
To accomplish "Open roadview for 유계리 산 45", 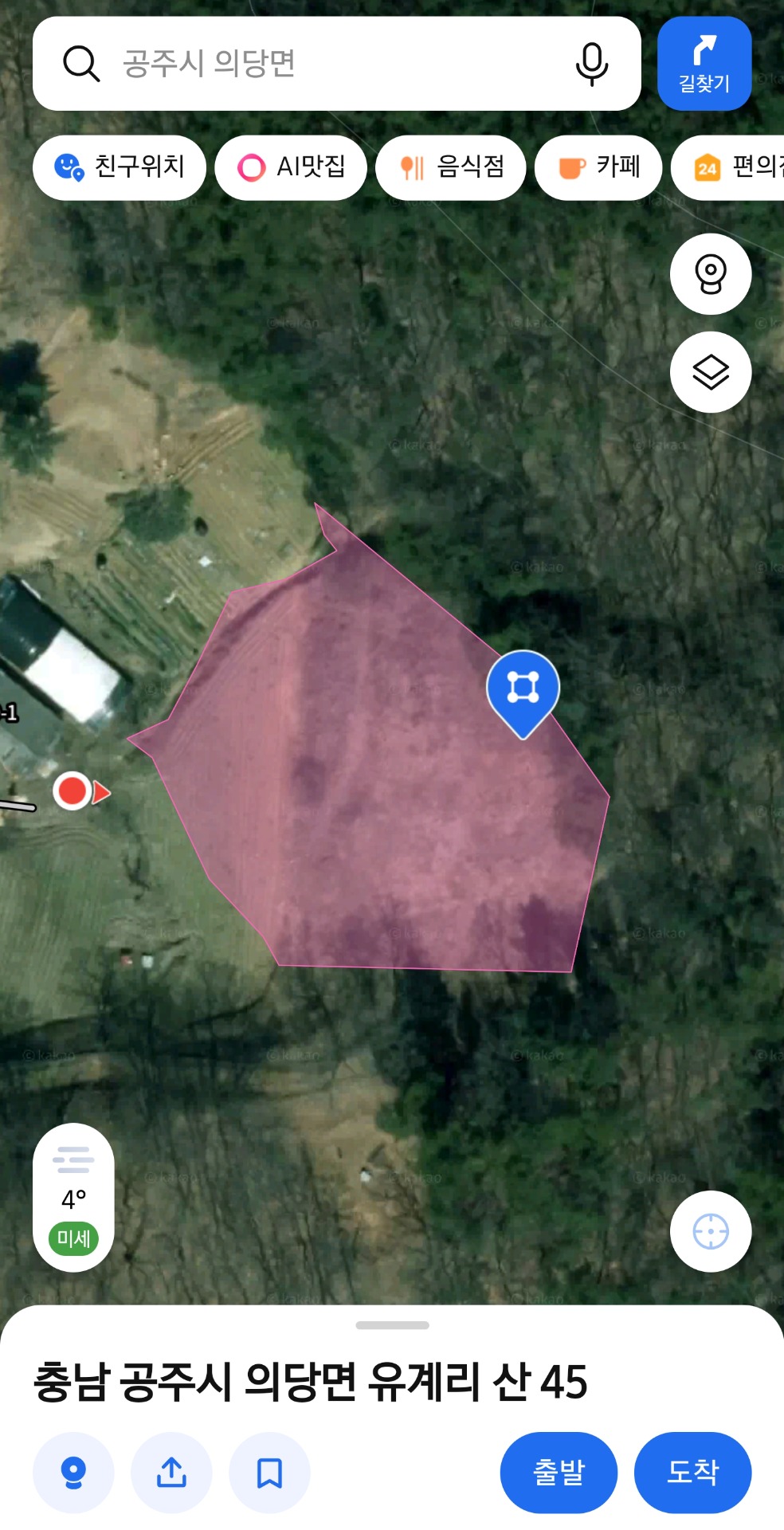I will [x=73, y=1473].
